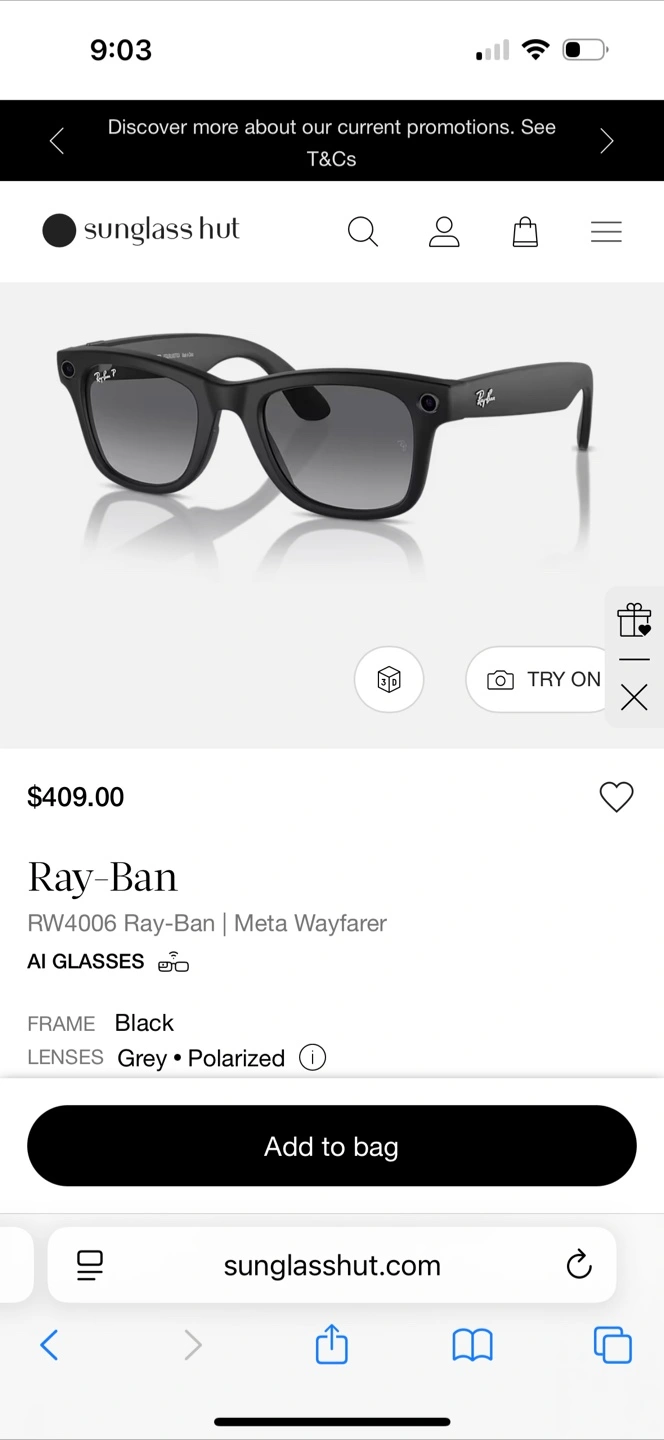The height and width of the screenshot is (1440, 664).
Task: Reload the page
Action: (x=579, y=1265)
